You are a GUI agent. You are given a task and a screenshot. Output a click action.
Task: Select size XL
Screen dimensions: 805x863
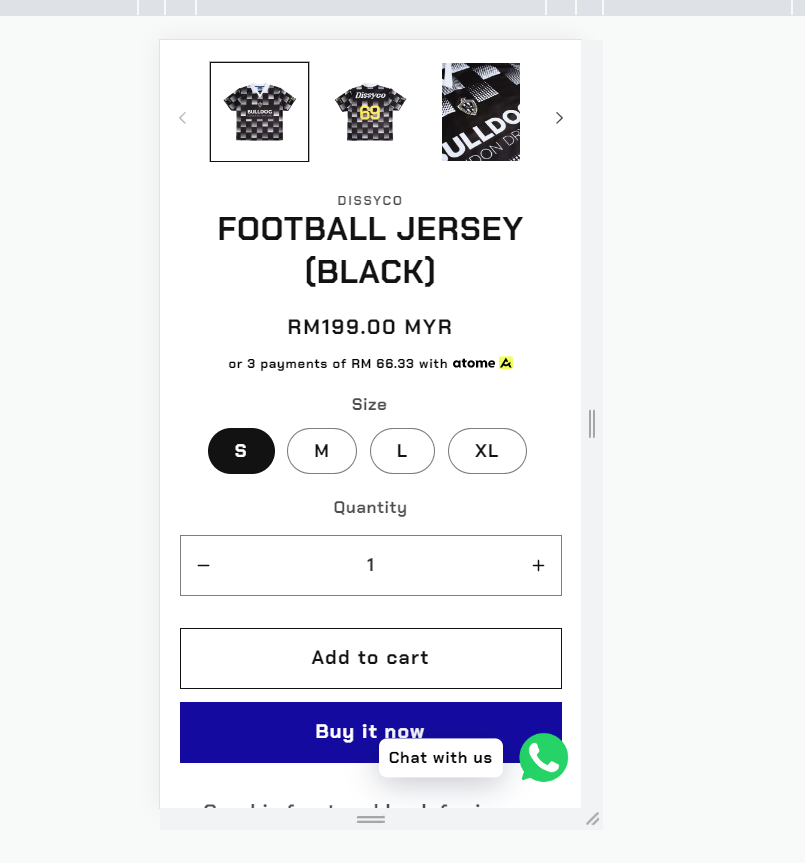(x=487, y=451)
